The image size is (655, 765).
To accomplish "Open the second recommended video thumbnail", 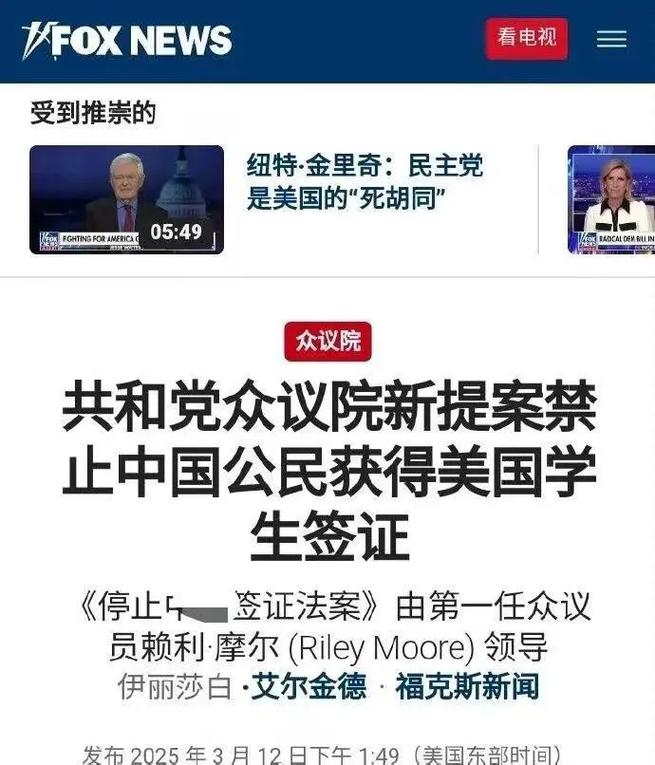I will point(611,199).
